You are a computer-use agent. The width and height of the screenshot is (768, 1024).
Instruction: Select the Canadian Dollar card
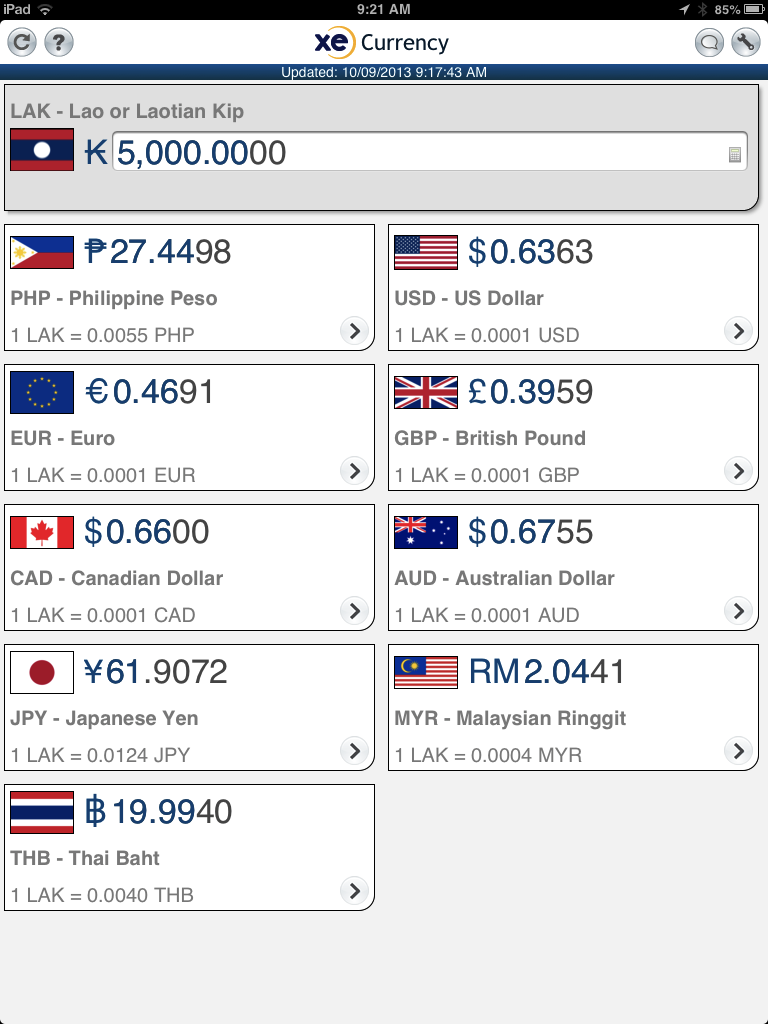(189, 567)
